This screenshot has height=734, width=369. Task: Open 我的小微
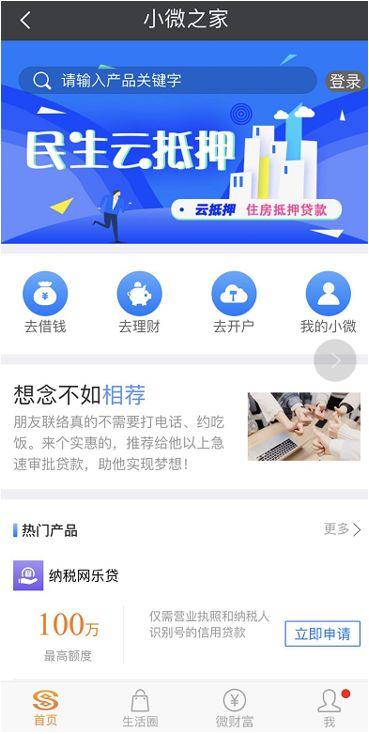coord(328,302)
